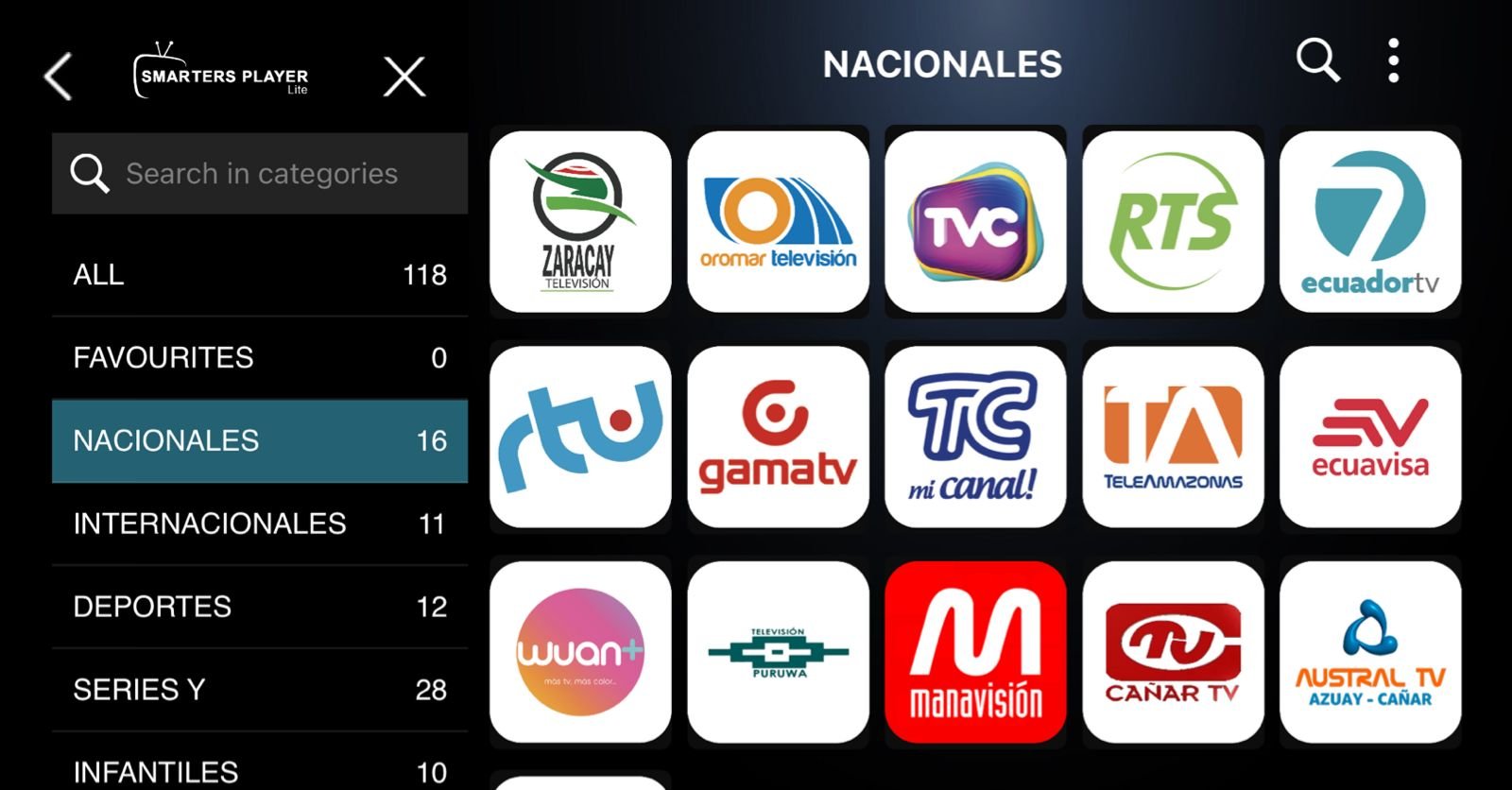Viewport: 1512px width, 790px height.
Task: Play the Gama TV channel
Action: [x=778, y=437]
